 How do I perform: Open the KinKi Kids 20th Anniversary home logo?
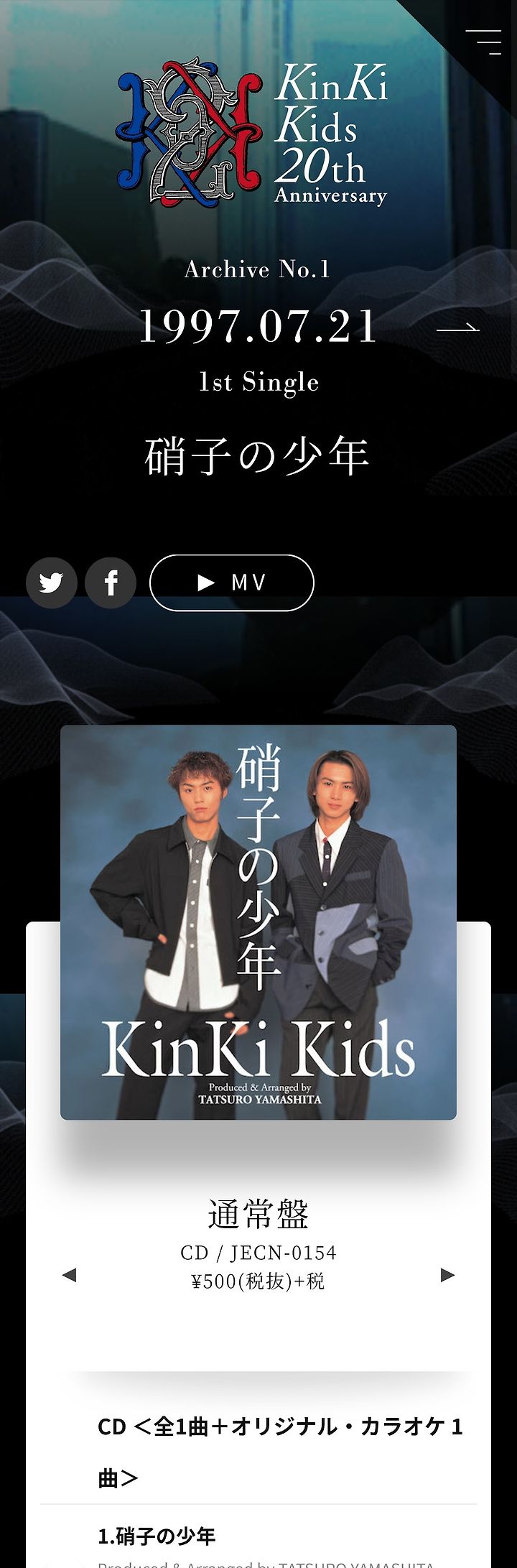point(252,133)
